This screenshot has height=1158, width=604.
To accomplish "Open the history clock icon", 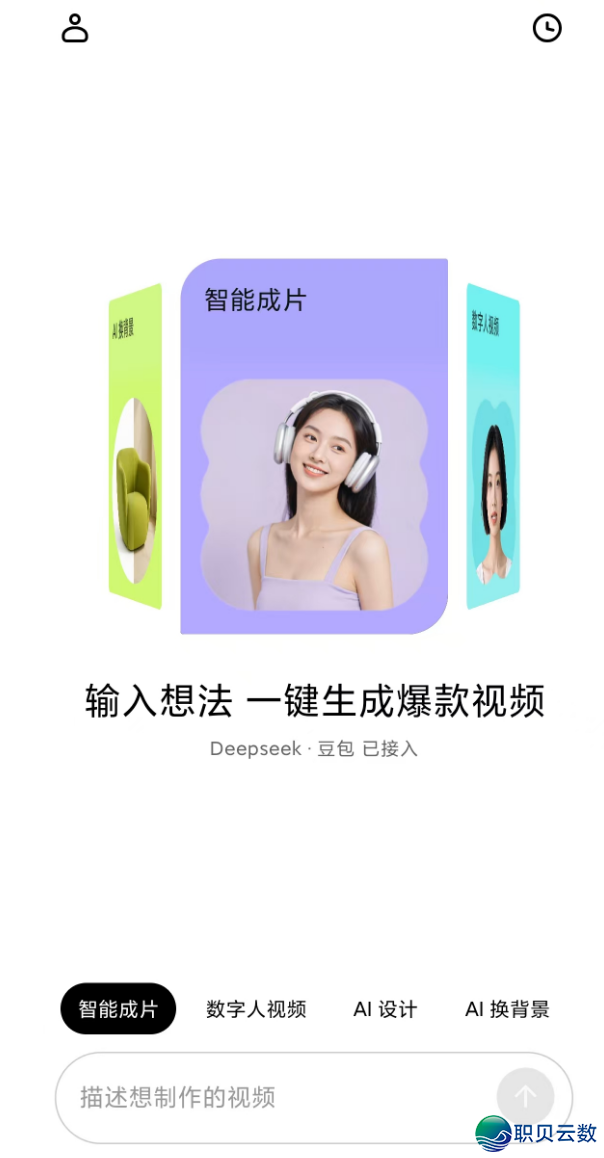I will click(x=546, y=28).
